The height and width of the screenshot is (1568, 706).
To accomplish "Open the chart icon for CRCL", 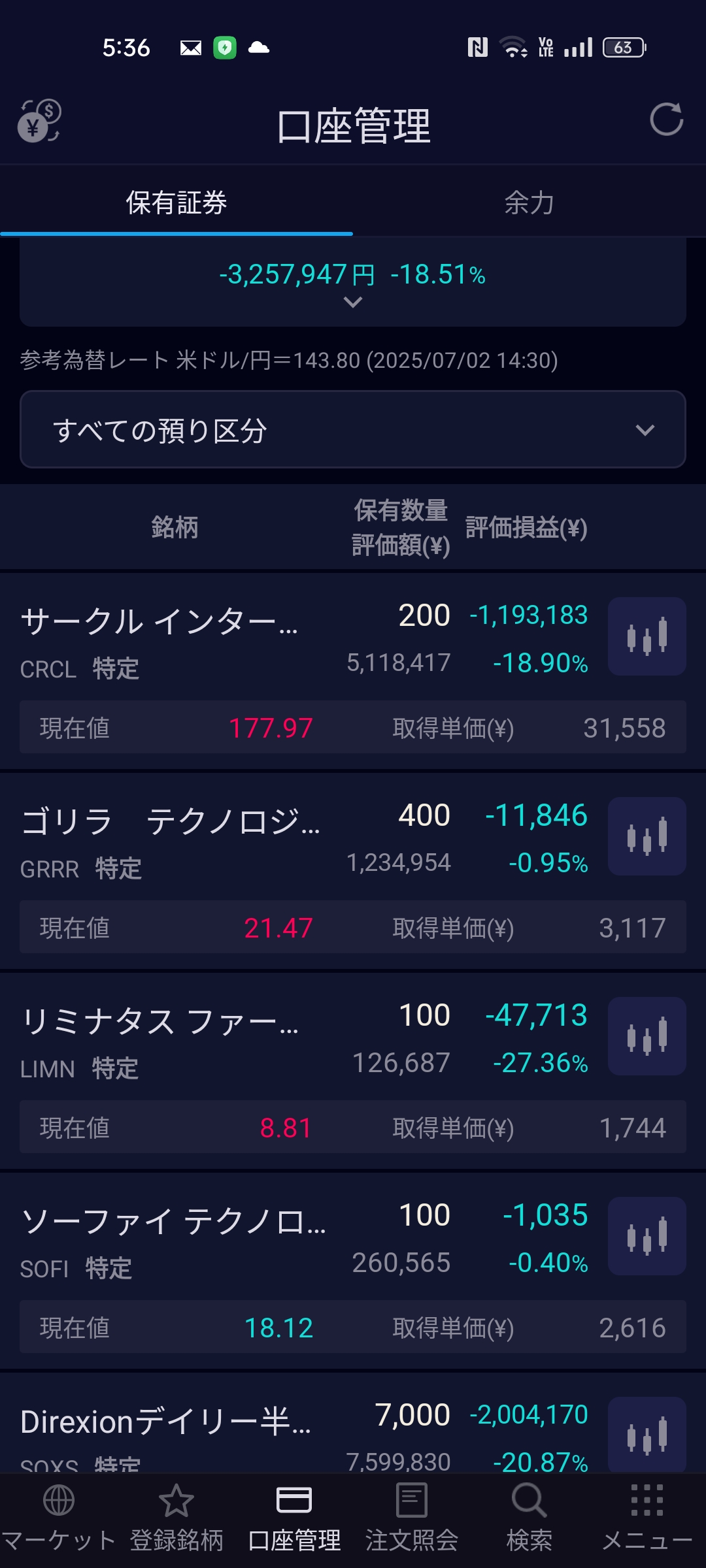I will click(647, 636).
